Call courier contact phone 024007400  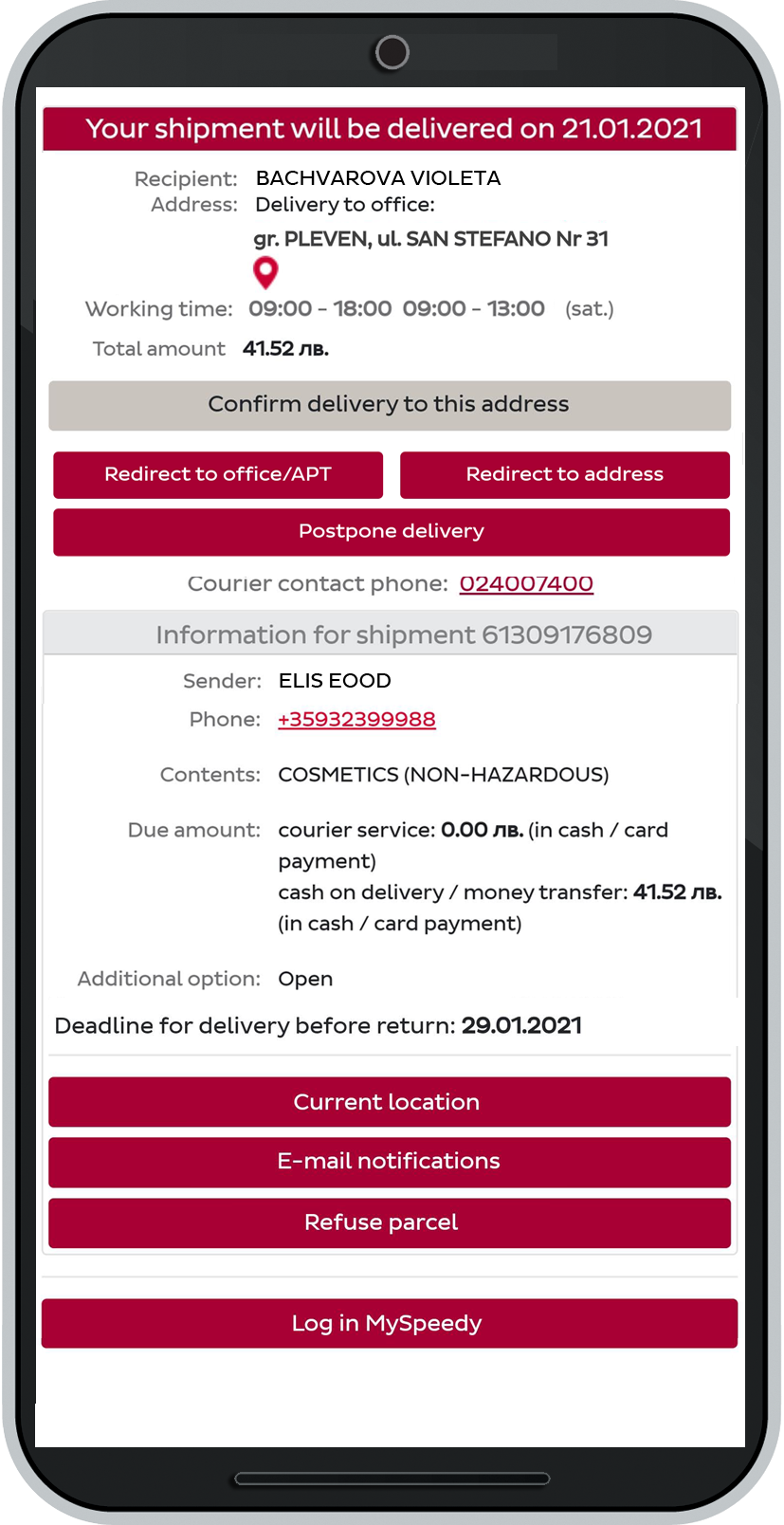(526, 584)
